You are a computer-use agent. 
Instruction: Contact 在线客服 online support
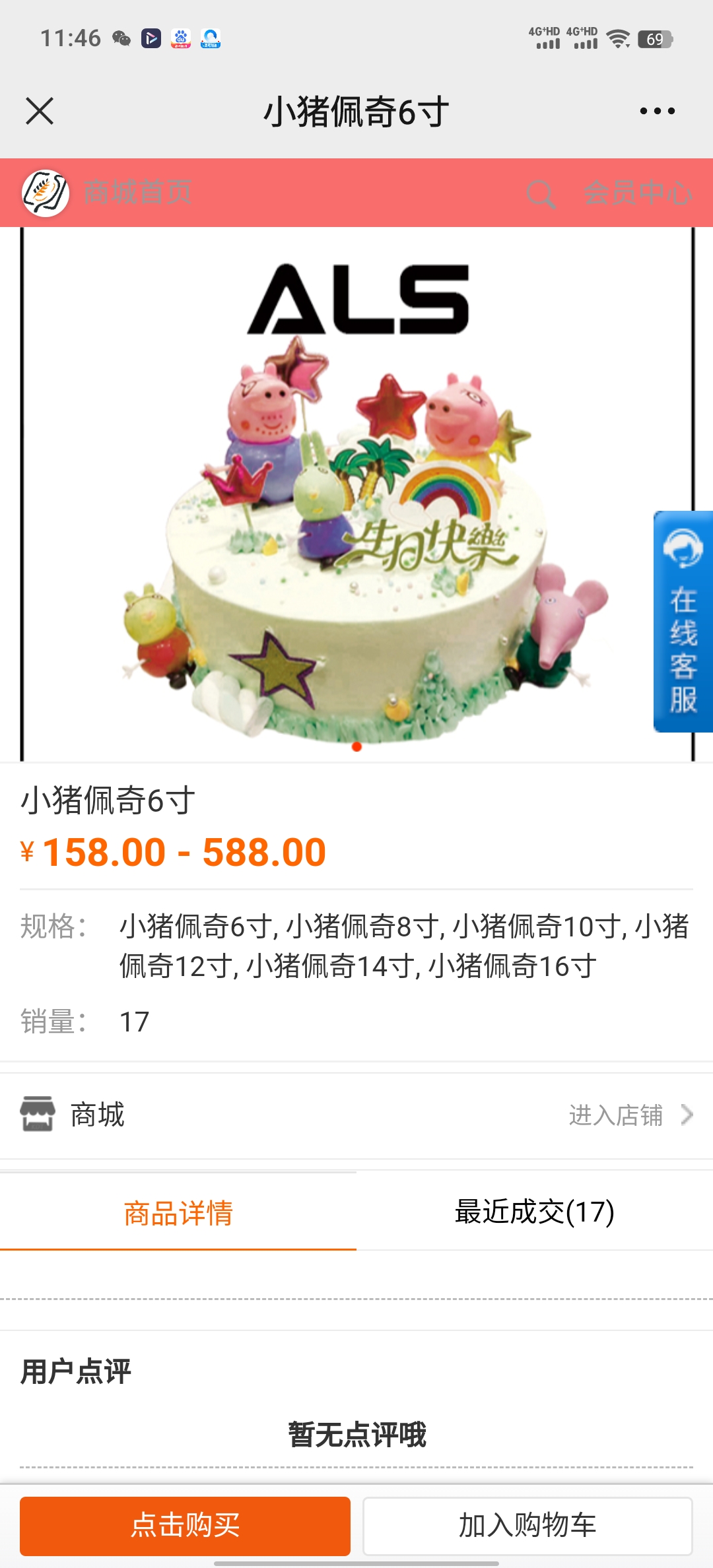(x=683, y=621)
